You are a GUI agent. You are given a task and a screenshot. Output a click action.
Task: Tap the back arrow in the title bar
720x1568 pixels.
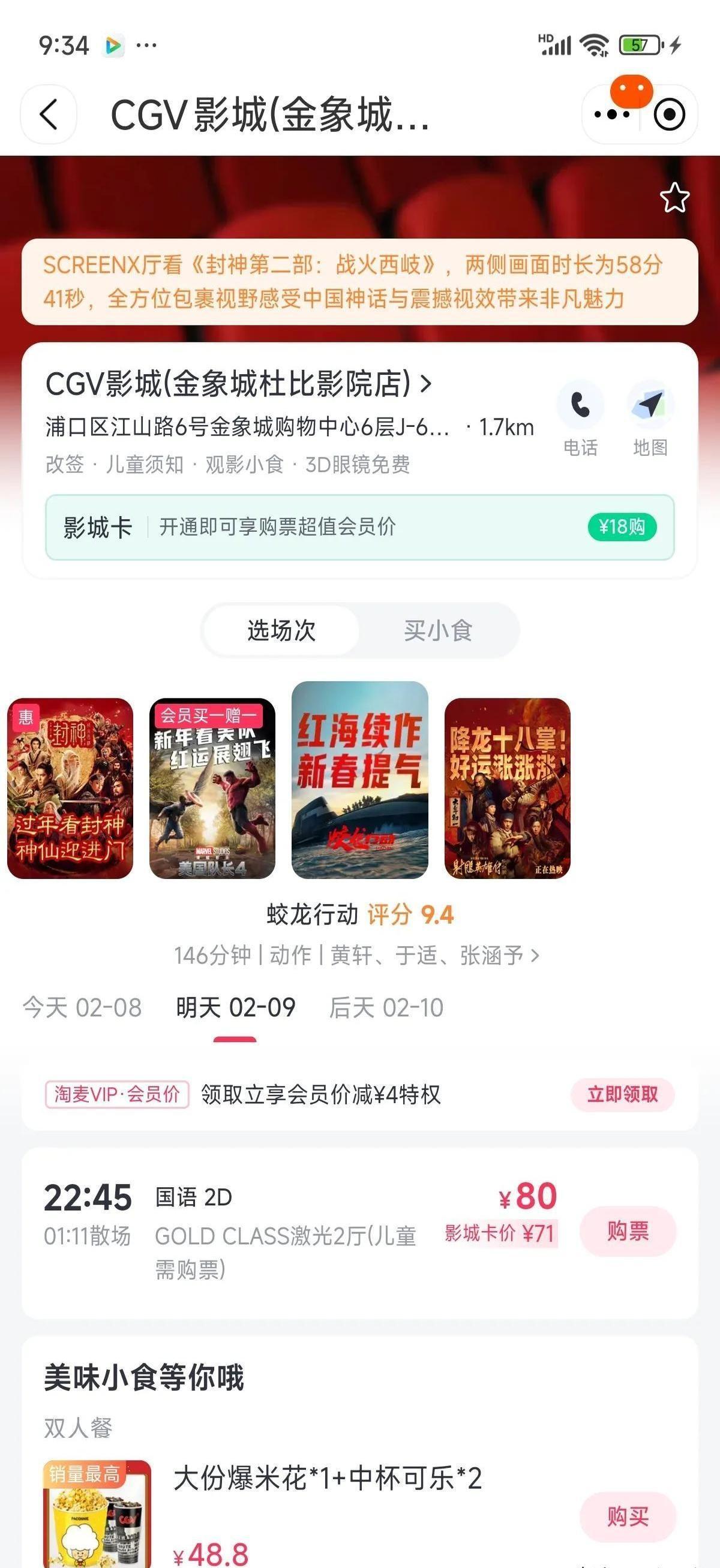(x=48, y=113)
